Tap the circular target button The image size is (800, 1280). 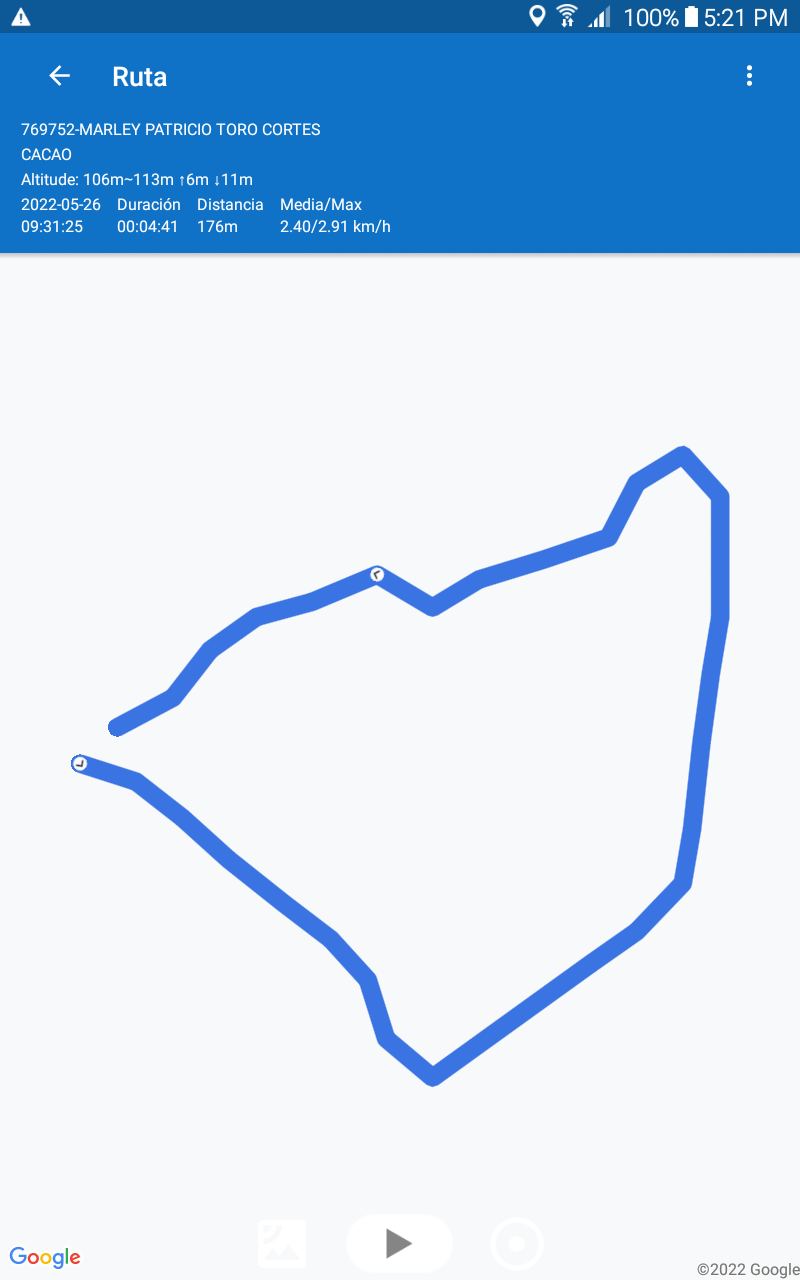pyautogui.click(x=517, y=1244)
